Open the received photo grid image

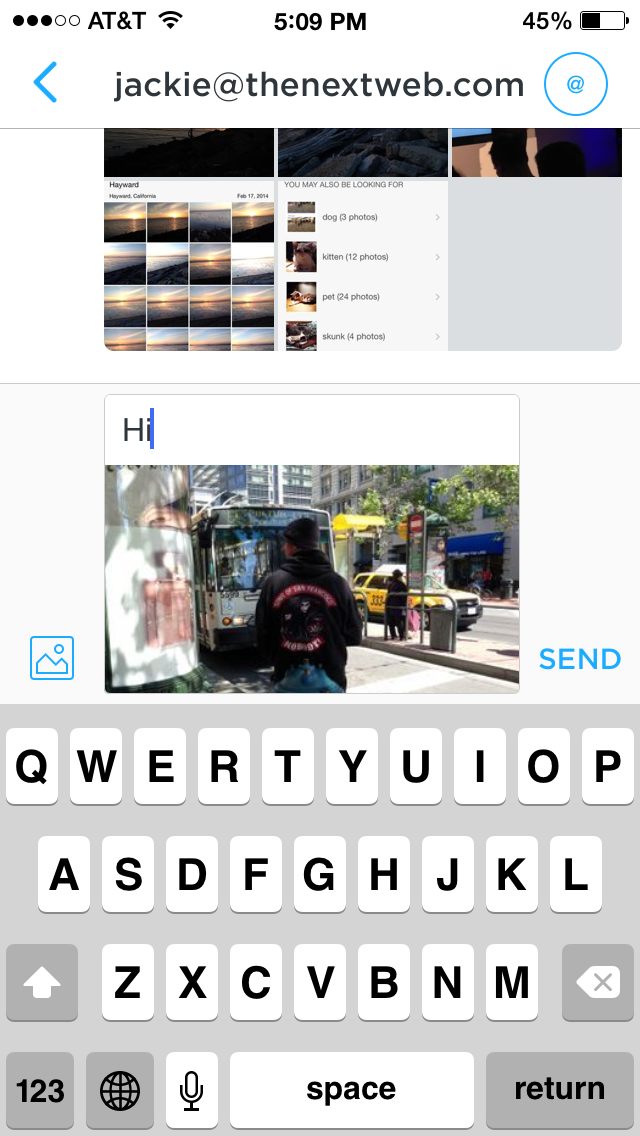tap(362, 239)
